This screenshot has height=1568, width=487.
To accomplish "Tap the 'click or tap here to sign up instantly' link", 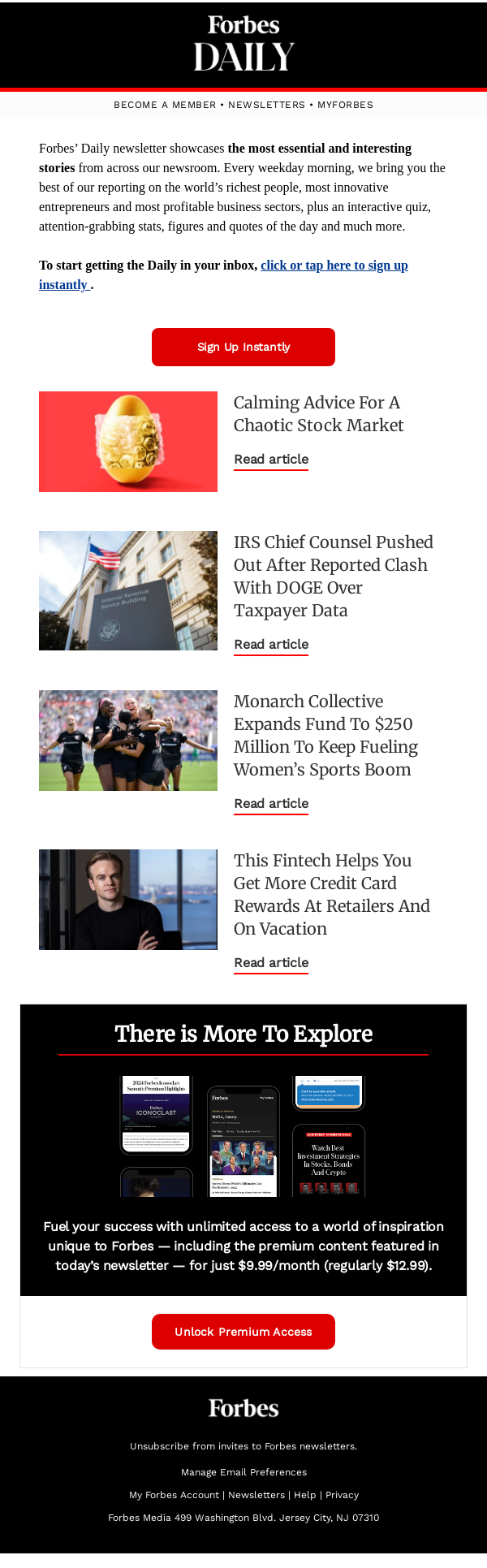I will pos(334,266).
